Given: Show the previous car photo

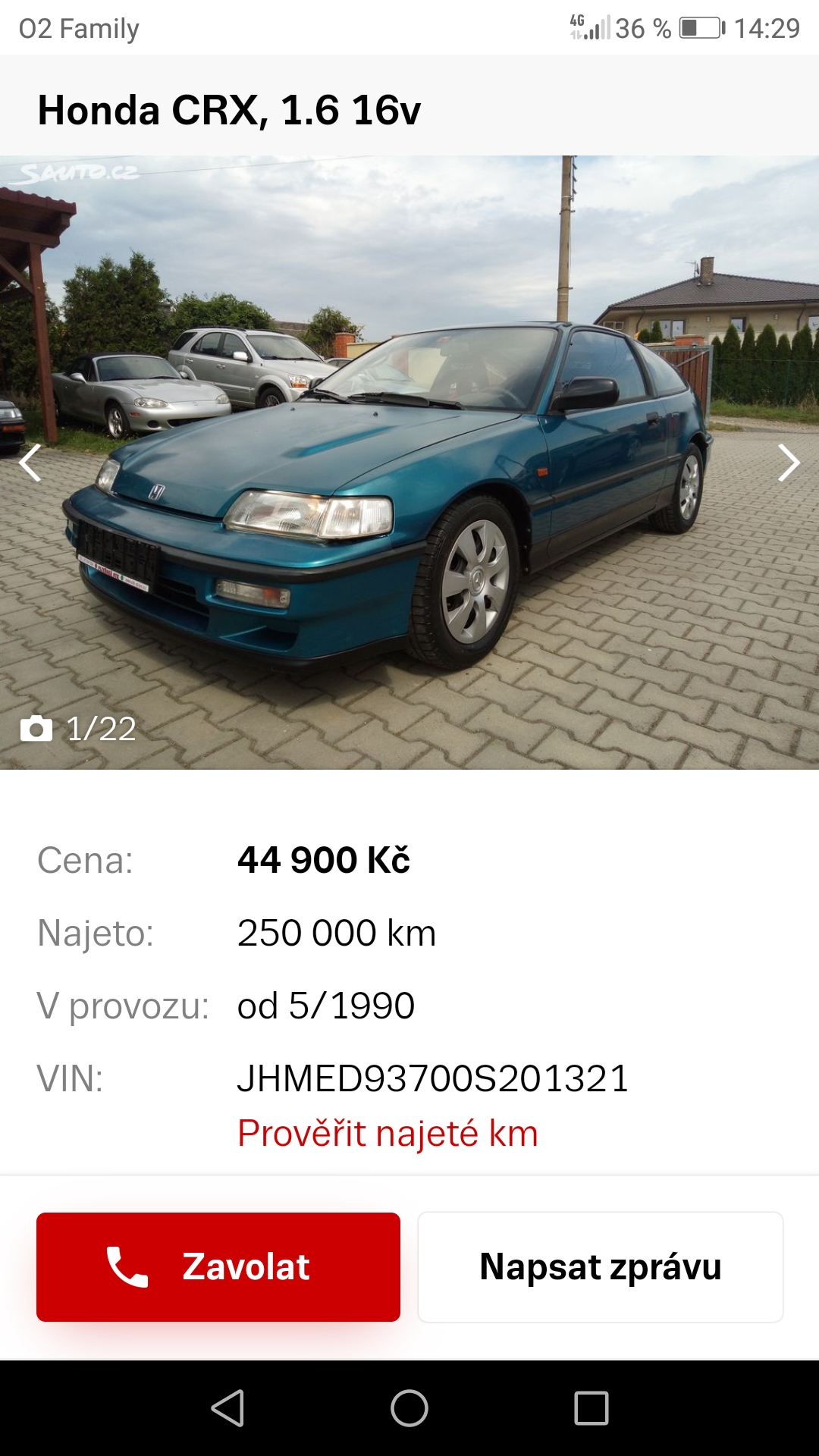Looking at the screenshot, I should point(30,463).
